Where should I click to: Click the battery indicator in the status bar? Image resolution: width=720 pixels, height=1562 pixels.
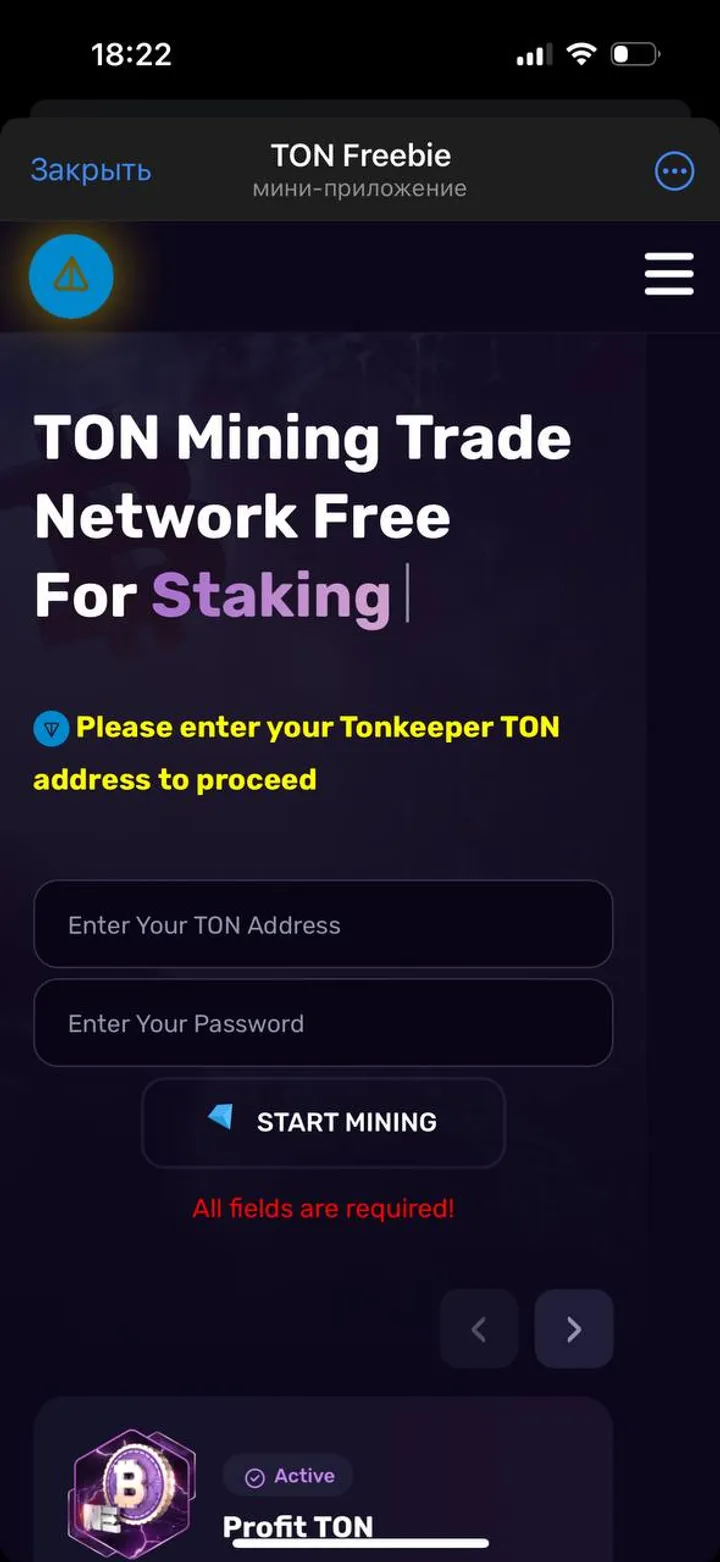[634, 53]
